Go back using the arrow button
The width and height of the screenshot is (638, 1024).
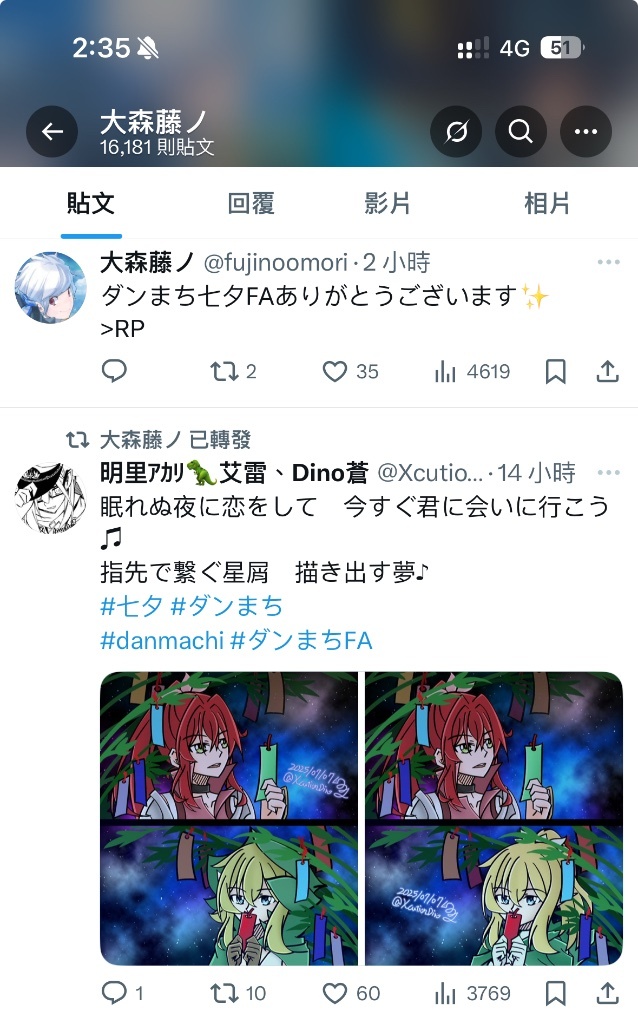tap(52, 132)
